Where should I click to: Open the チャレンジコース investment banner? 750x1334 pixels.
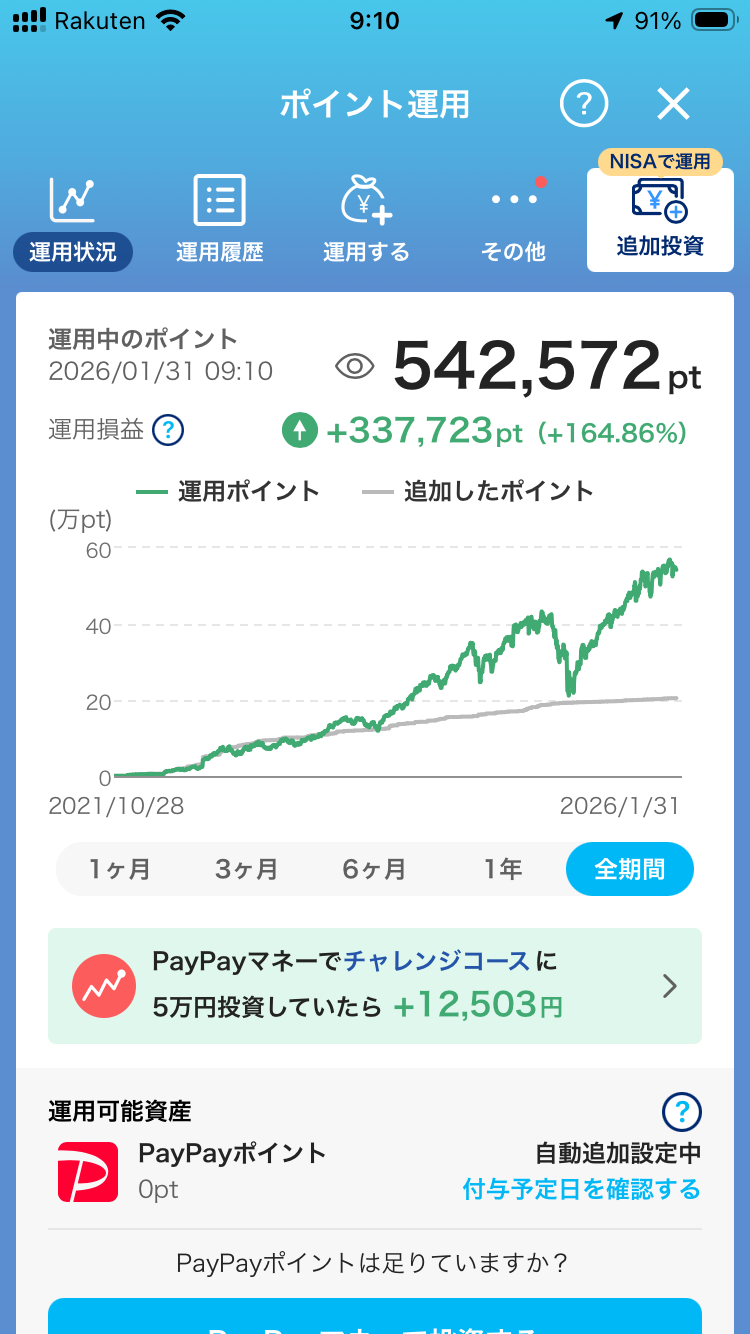[x=375, y=985]
